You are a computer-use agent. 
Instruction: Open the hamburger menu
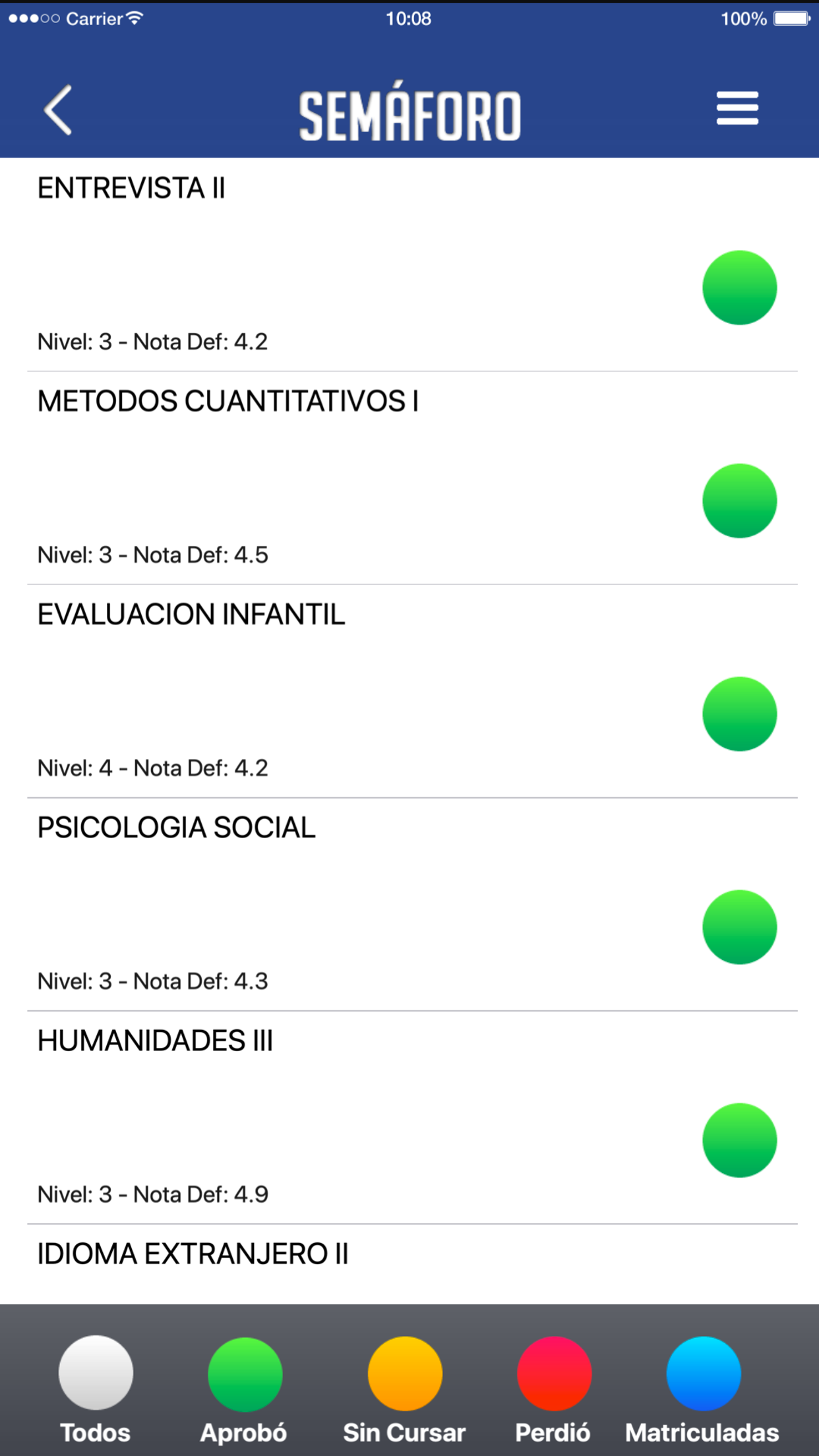[x=737, y=109]
